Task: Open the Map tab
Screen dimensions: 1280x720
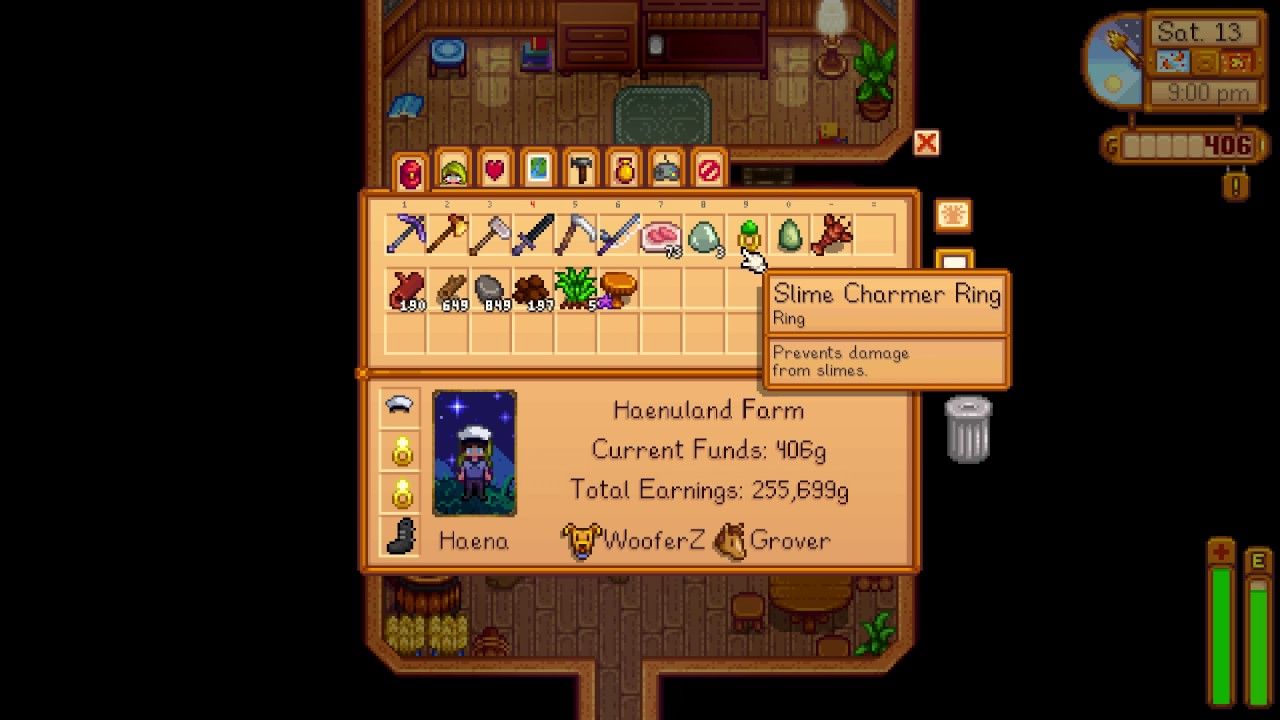Action: pos(538,171)
